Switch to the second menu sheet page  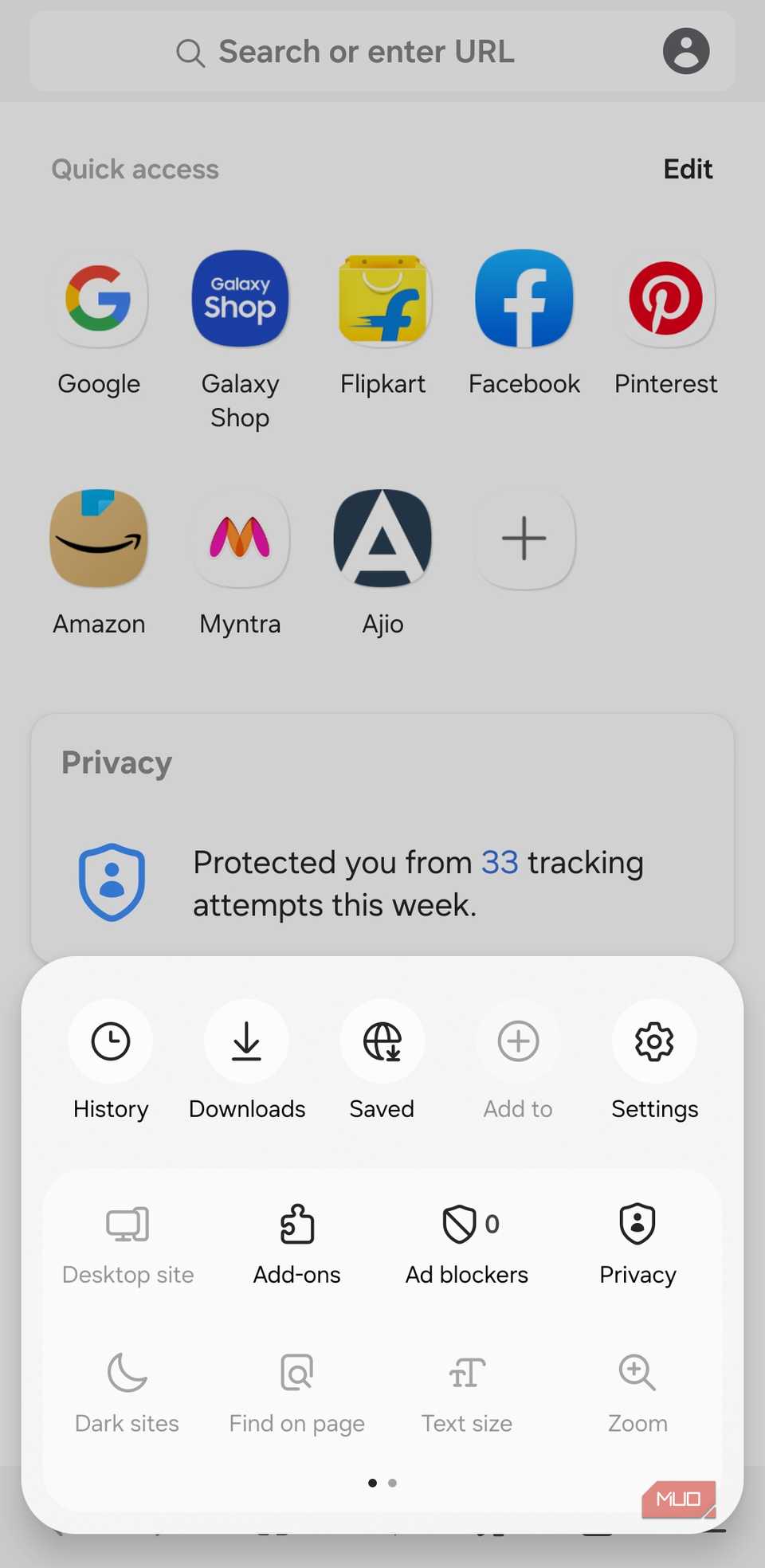(393, 1483)
